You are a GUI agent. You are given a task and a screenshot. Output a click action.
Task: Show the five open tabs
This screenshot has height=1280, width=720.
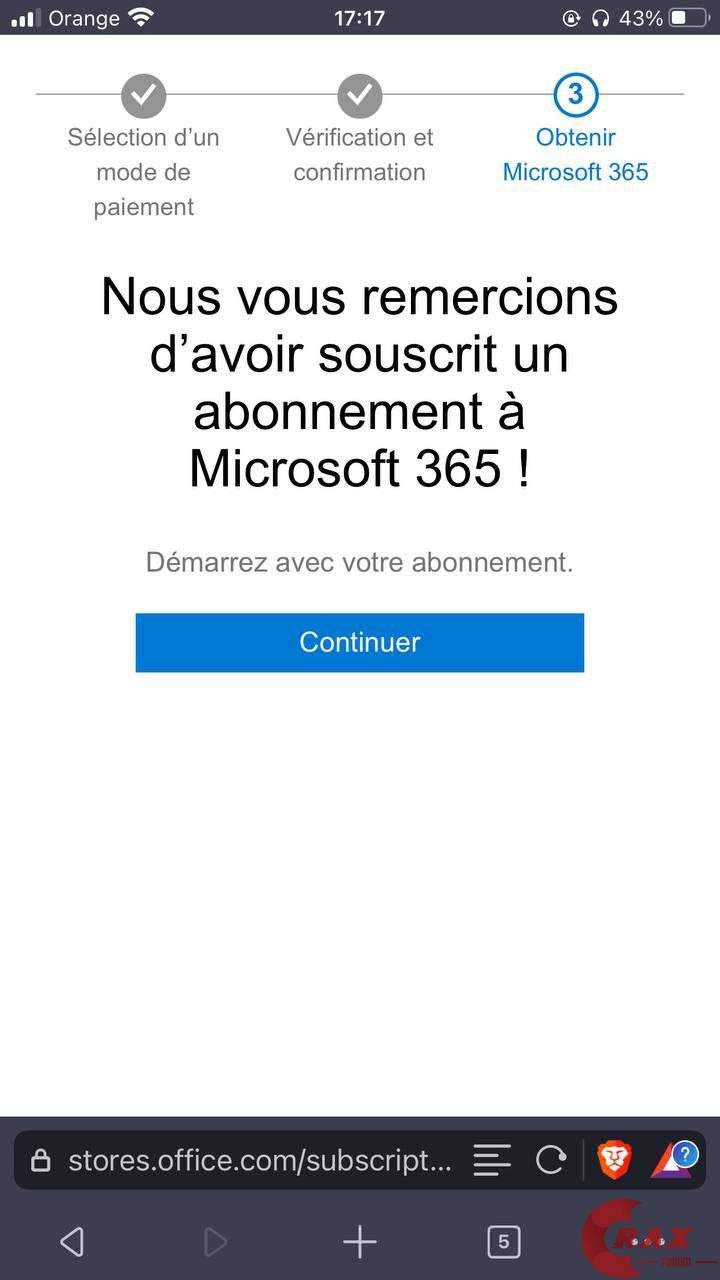coord(503,1242)
